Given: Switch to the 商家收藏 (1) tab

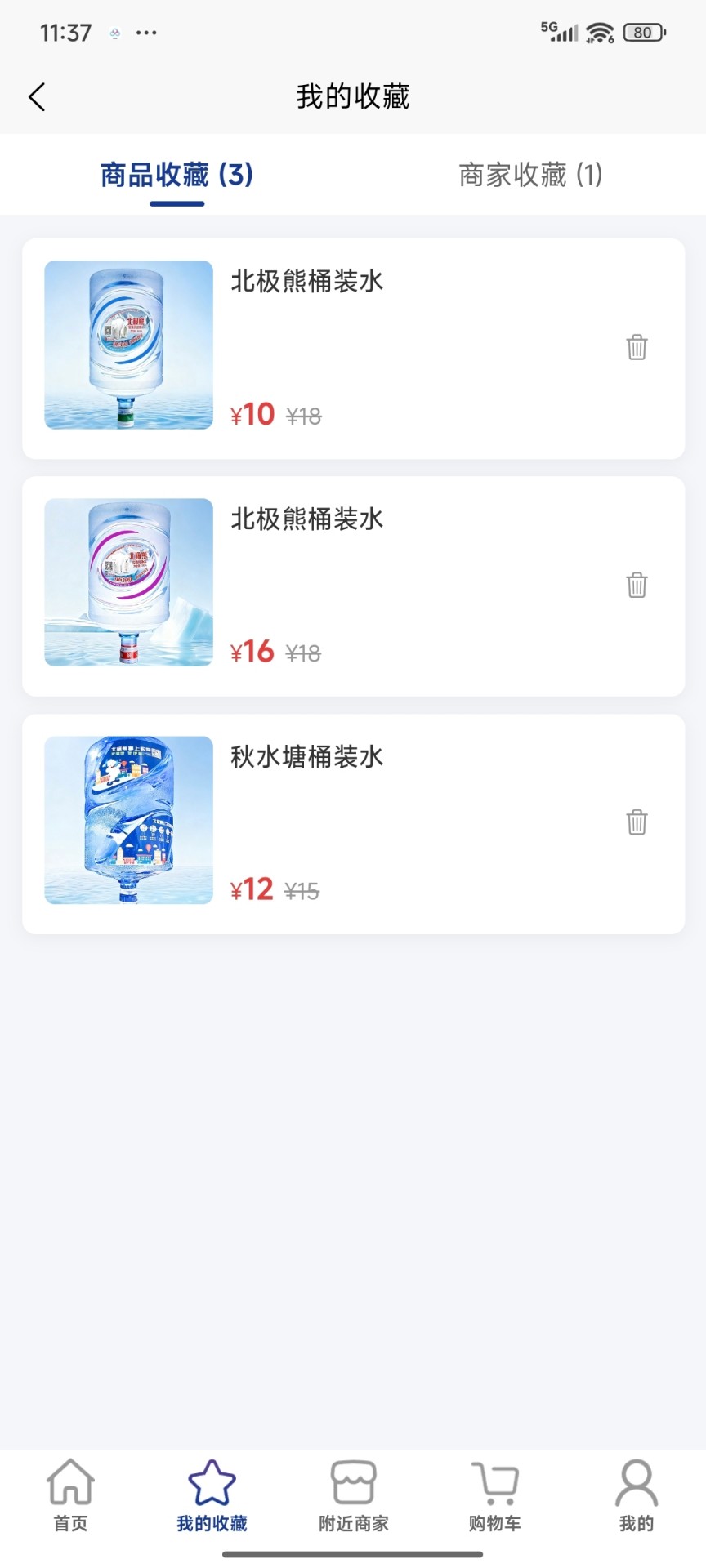Looking at the screenshot, I should click(529, 175).
